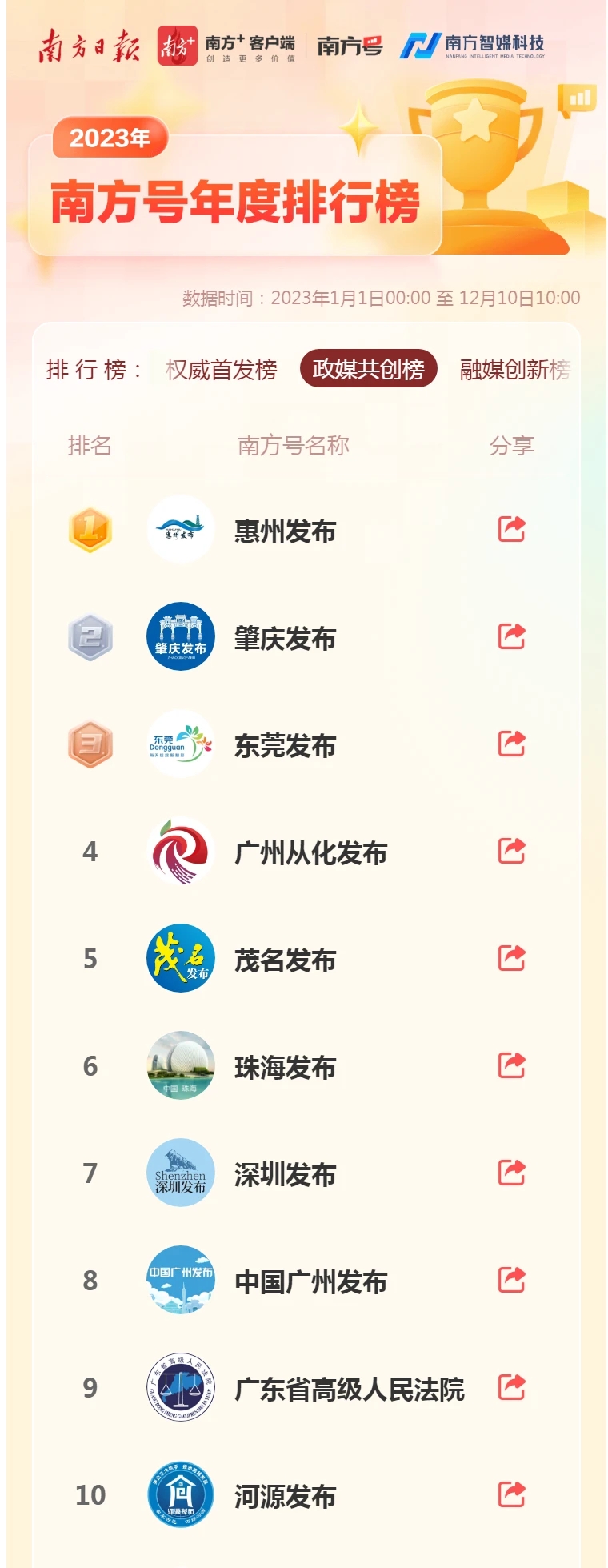Viewport: 608px width, 1568px height.
Task: Switch to the 融媒创新榜 tab
Action: click(x=515, y=369)
